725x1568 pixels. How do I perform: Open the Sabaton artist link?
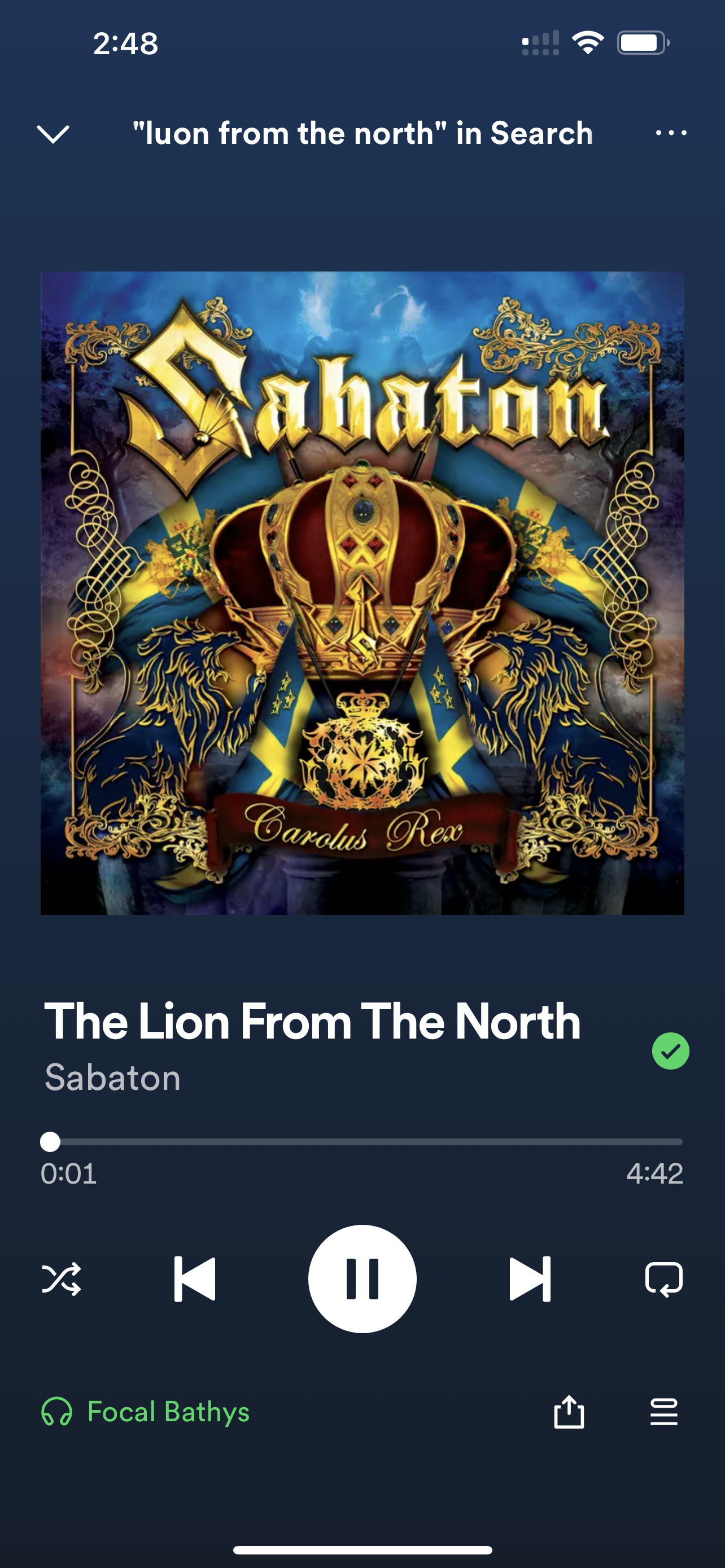(112, 1078)
